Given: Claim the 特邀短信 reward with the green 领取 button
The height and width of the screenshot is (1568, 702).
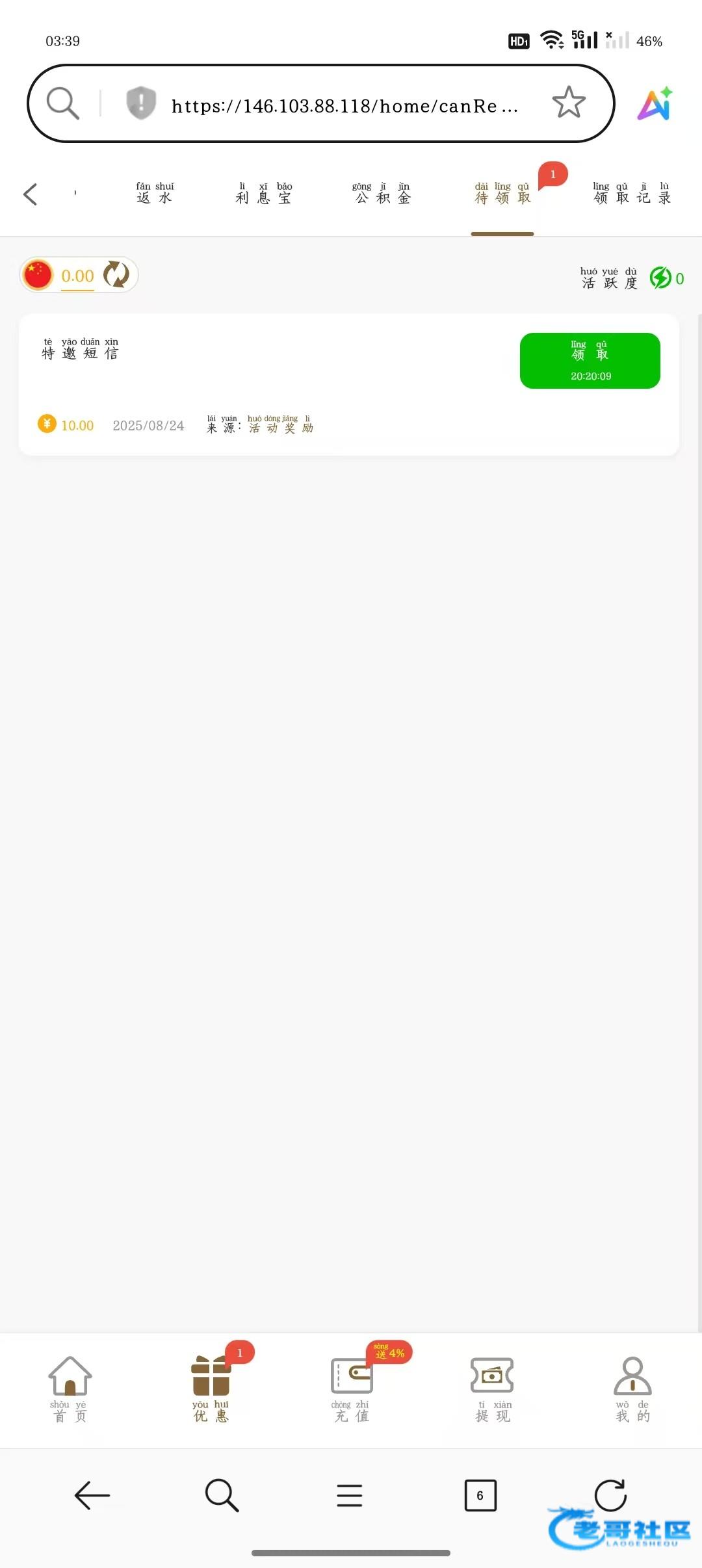Looking at the screenshot, I should [590, 361].
